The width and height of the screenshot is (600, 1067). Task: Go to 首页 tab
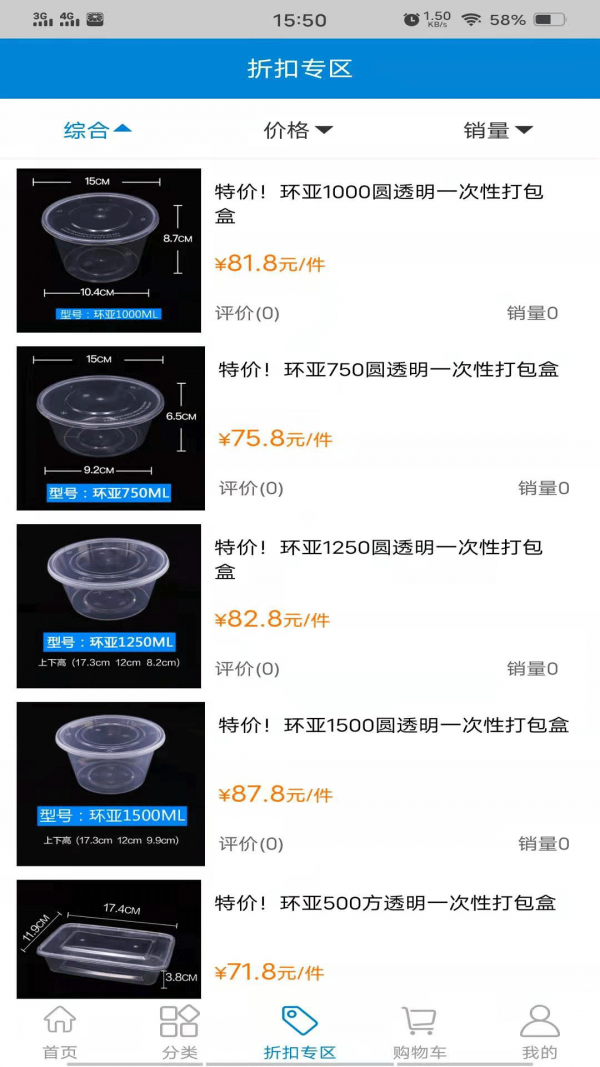click(x=60, y=1033)
